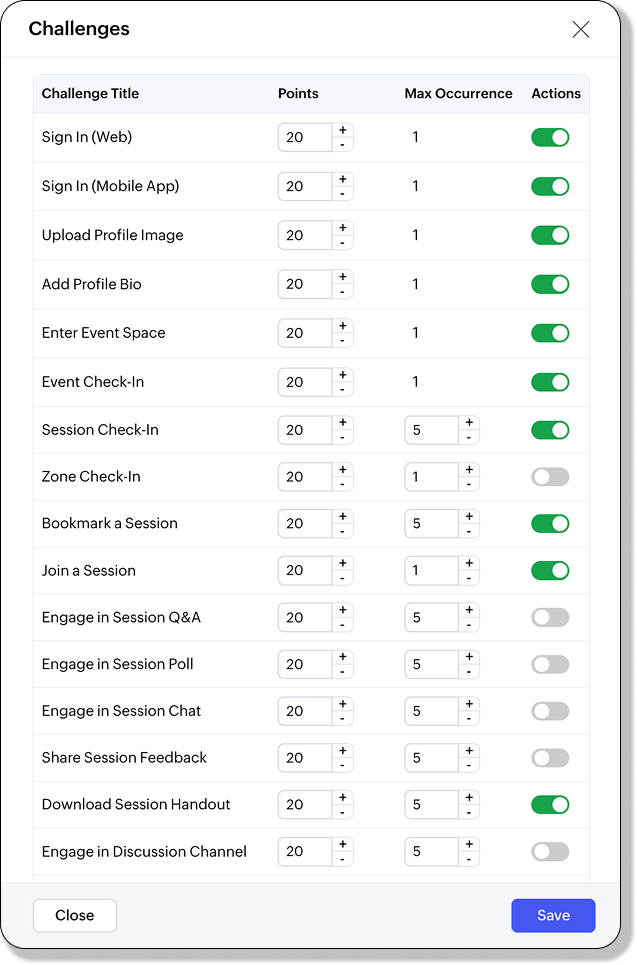Screen dimensions: 637x965
Task: Enable Engage in Session Q&A challenge
Action: click(550, 617)
